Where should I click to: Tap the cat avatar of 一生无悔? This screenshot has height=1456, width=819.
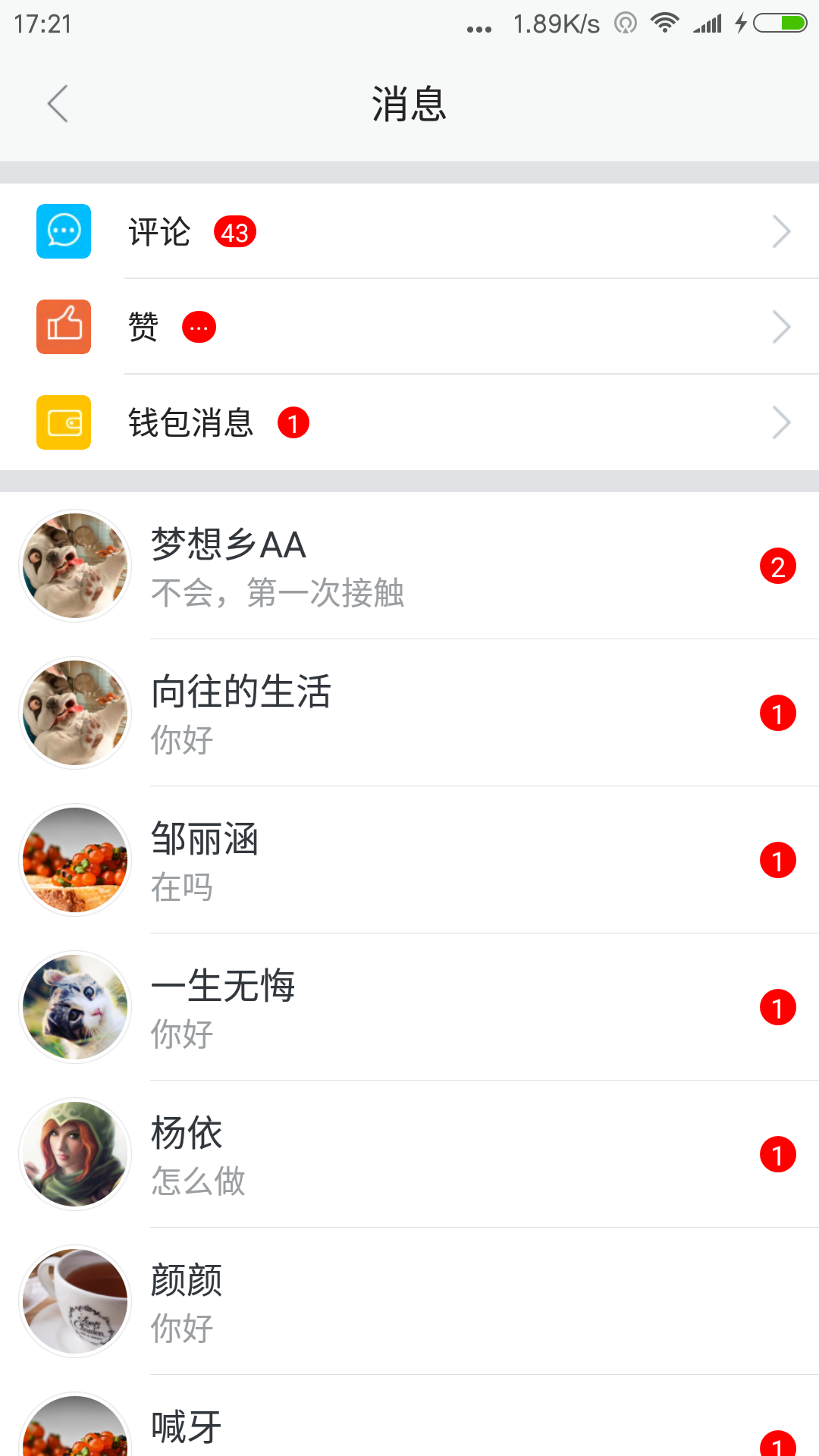tap(74, 1007)
